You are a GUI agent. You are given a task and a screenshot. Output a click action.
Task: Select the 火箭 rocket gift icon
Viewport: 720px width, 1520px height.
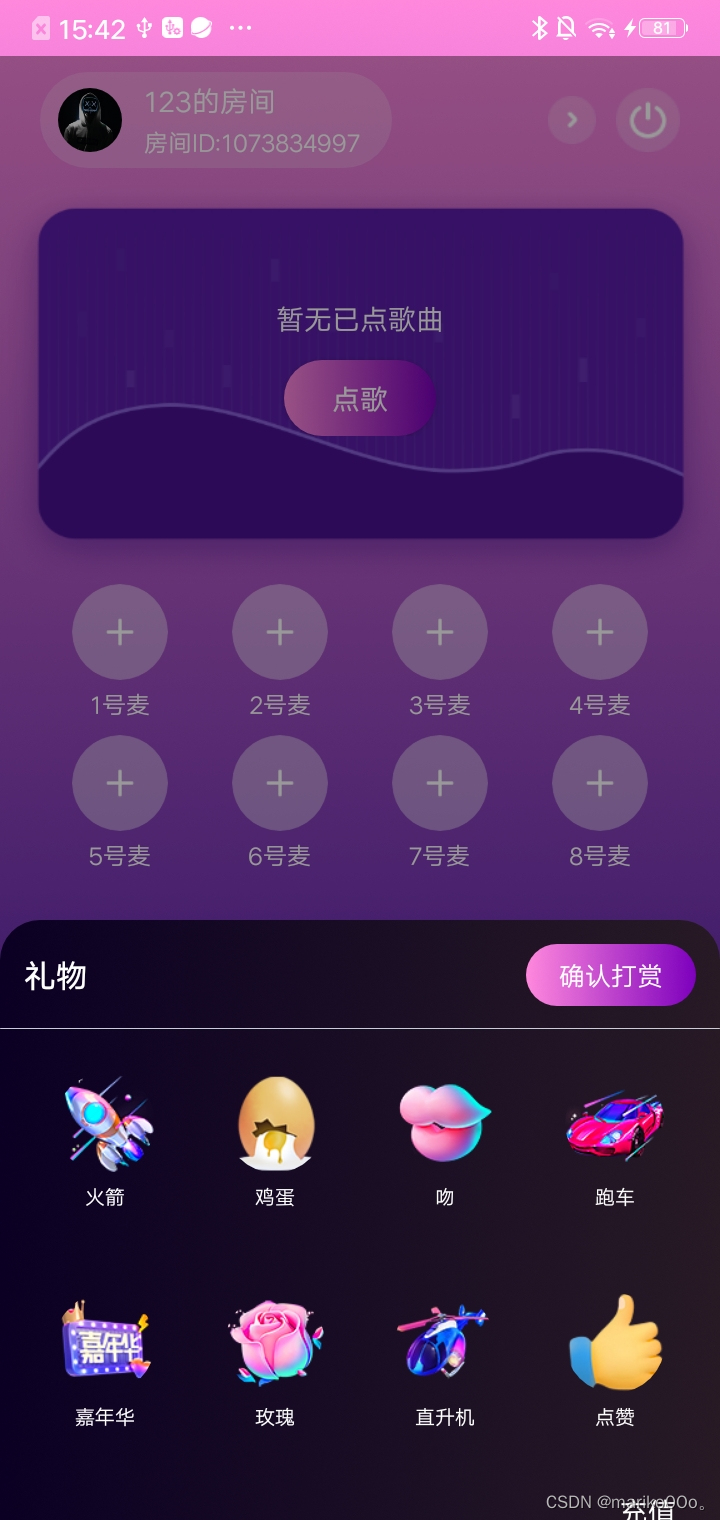pyautogui.click(x=107, y=1125)
